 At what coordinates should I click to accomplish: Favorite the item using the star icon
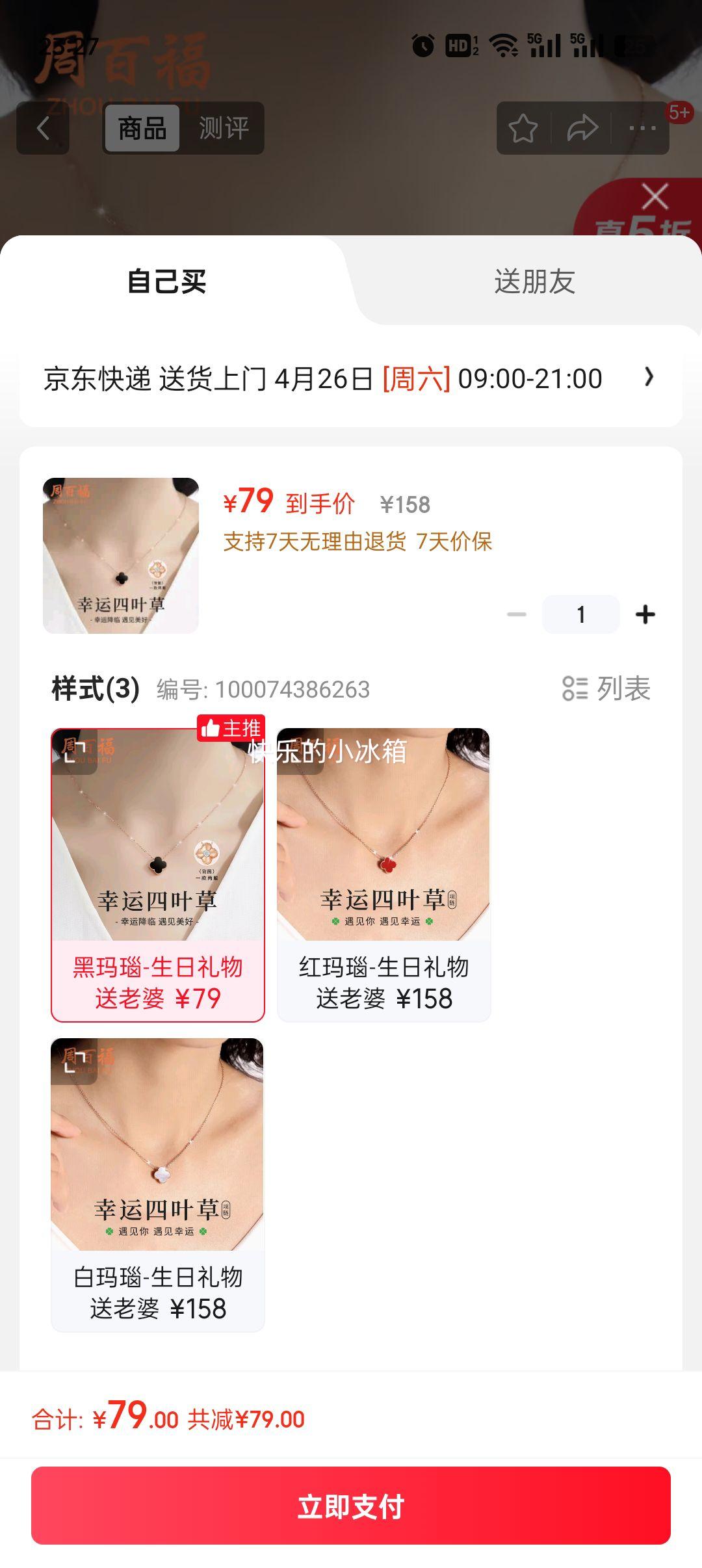tap(524, 128)
